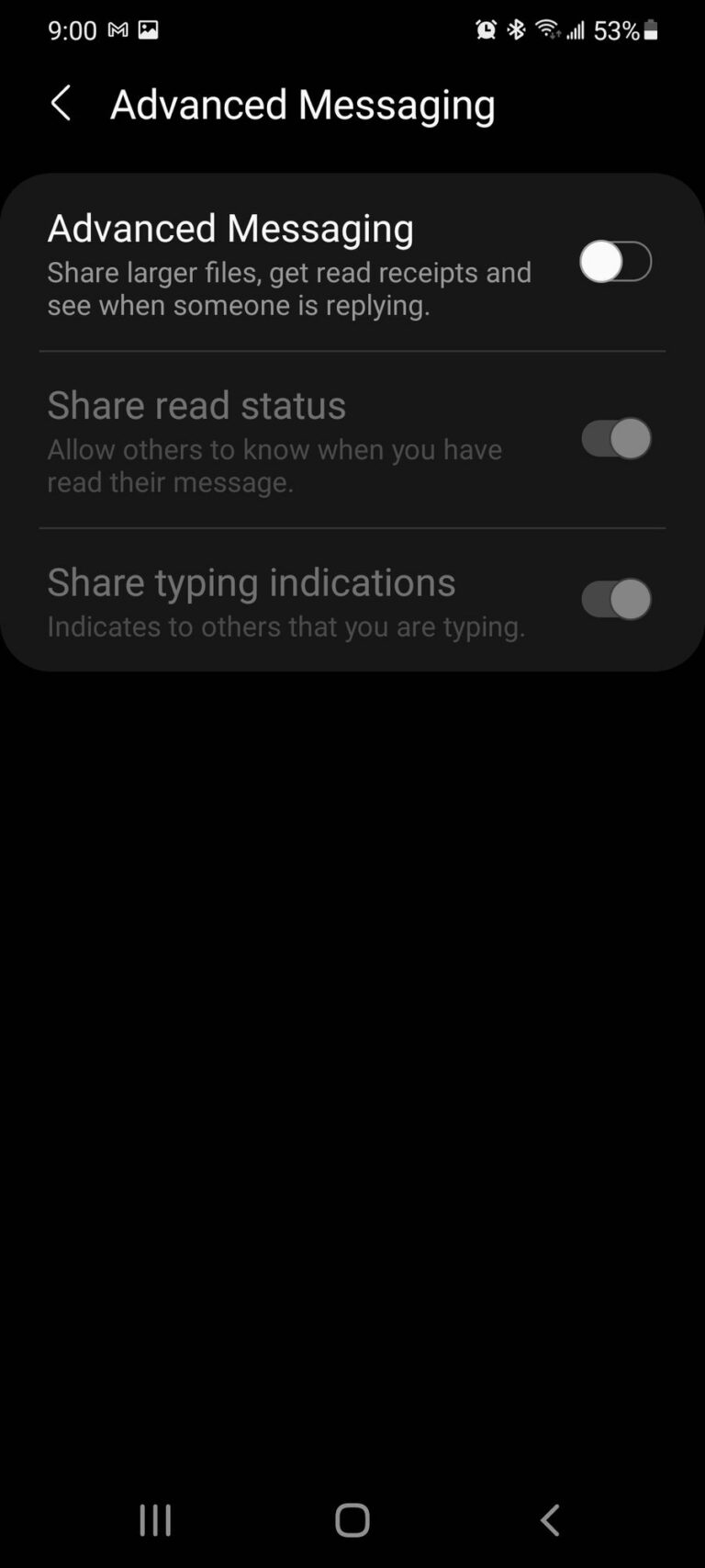
Task: Go back from Advanced Messaging settings
Action: click(62, 104)
